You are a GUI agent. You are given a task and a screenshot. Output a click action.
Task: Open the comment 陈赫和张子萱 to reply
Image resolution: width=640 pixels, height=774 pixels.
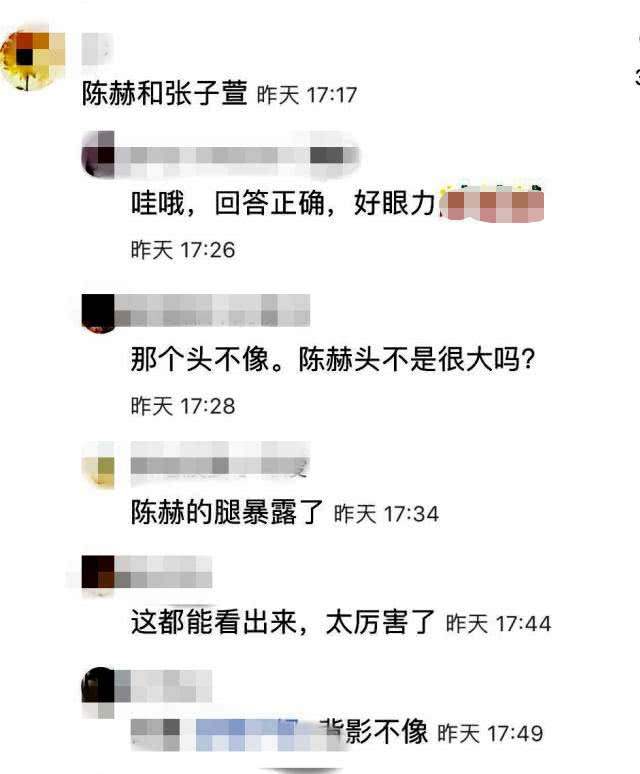point(164,93)
